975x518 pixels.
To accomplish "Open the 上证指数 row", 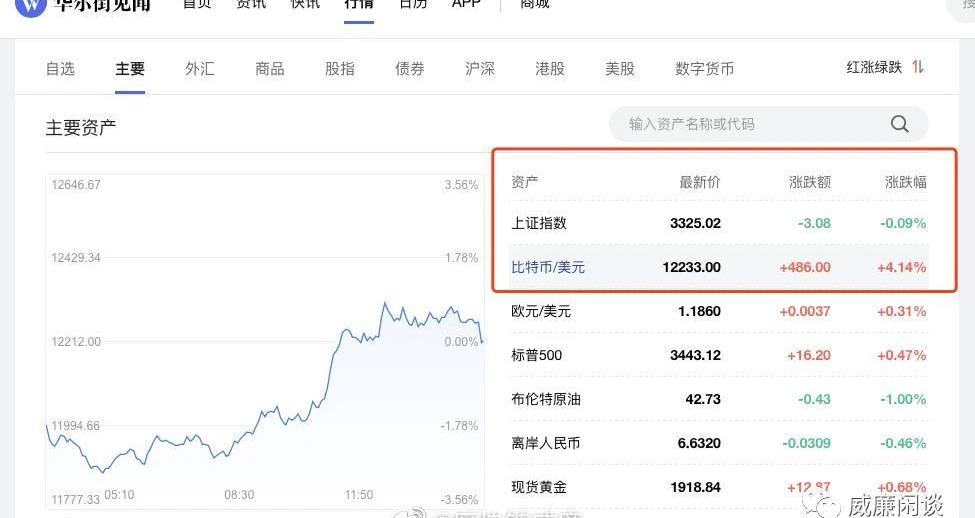I will click(x=539, y=223).
